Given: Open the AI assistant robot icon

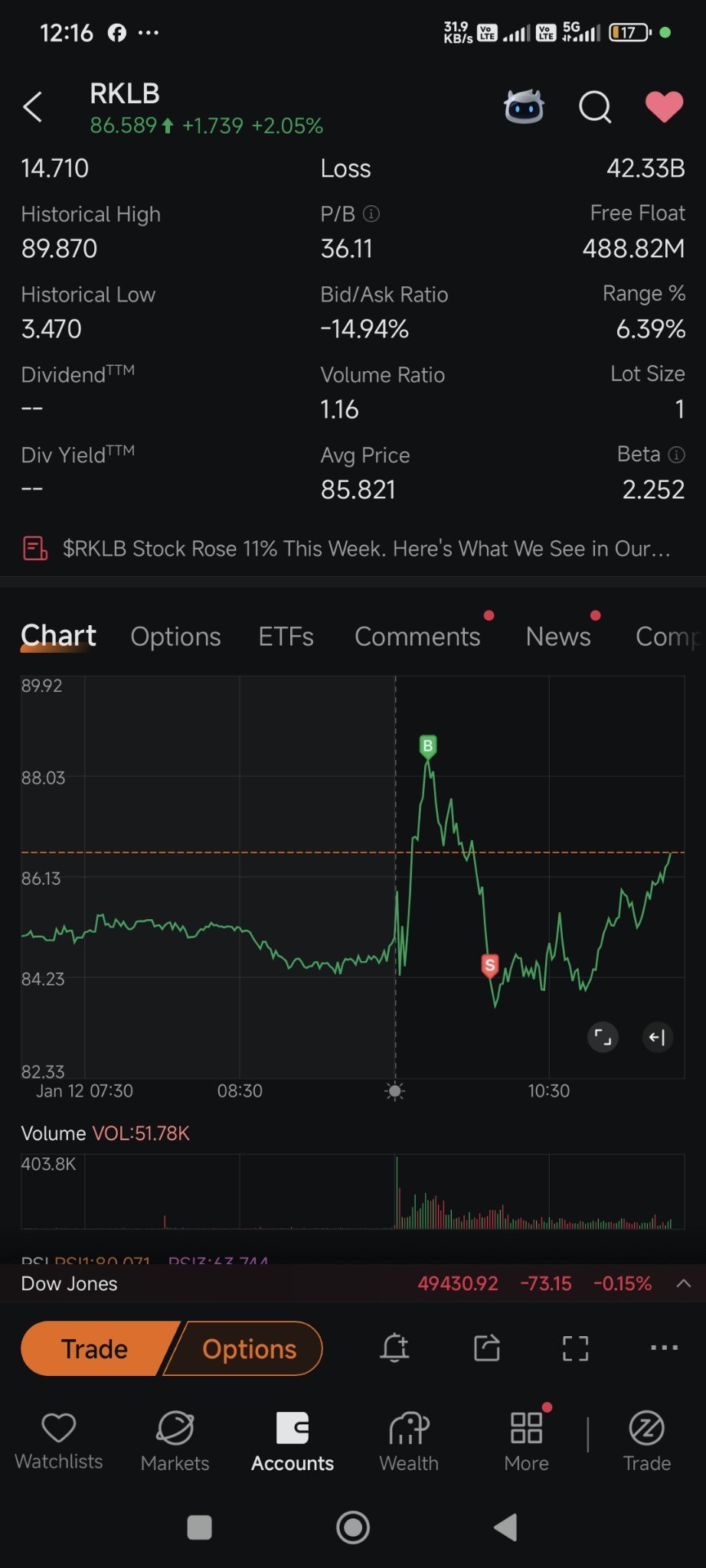Looking at the screenshot, I should tap(524, 107).
